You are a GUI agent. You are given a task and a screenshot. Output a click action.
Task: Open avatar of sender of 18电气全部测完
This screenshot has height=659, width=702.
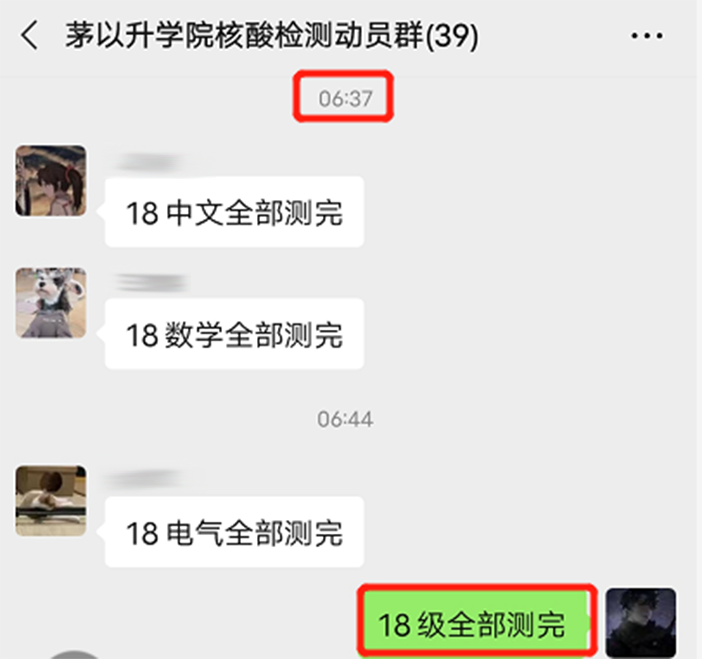pyautogui.click(x=51, y=500)
